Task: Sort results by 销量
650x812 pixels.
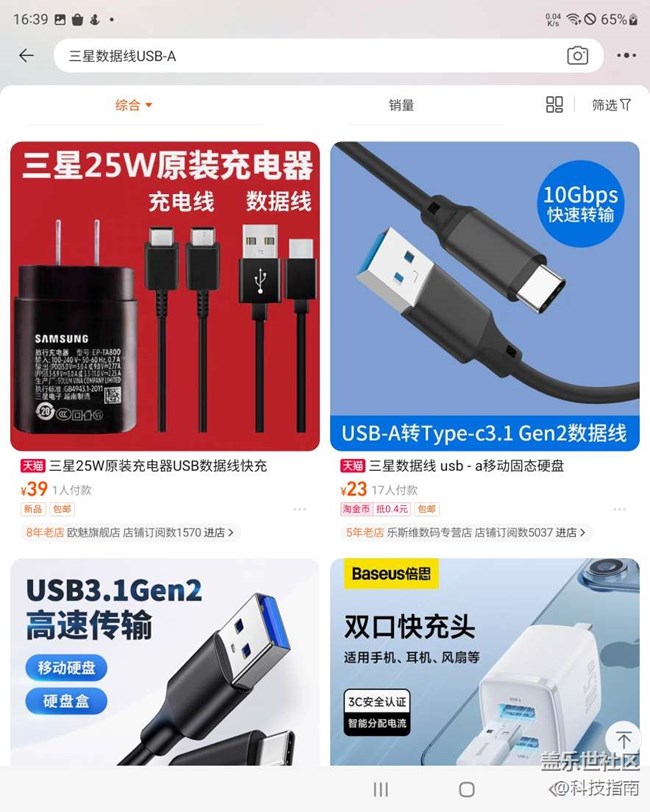Action: point(401,105)
